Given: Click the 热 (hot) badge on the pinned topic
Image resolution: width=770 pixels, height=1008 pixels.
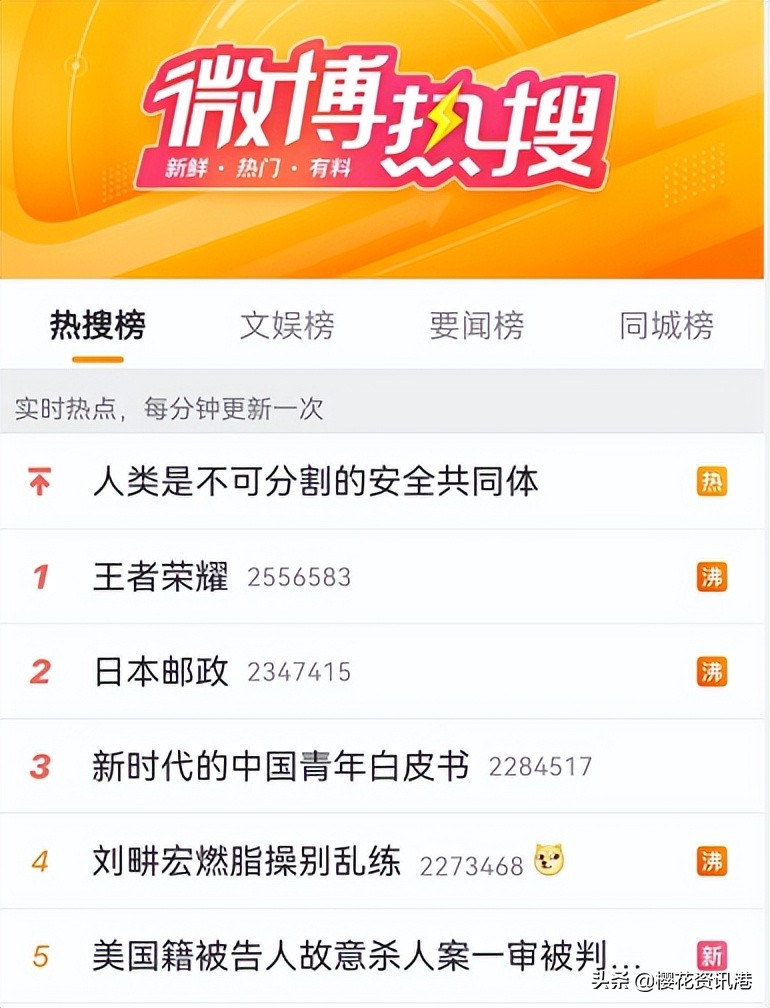Looking at the screenshot, I should [x=710, y=481].
